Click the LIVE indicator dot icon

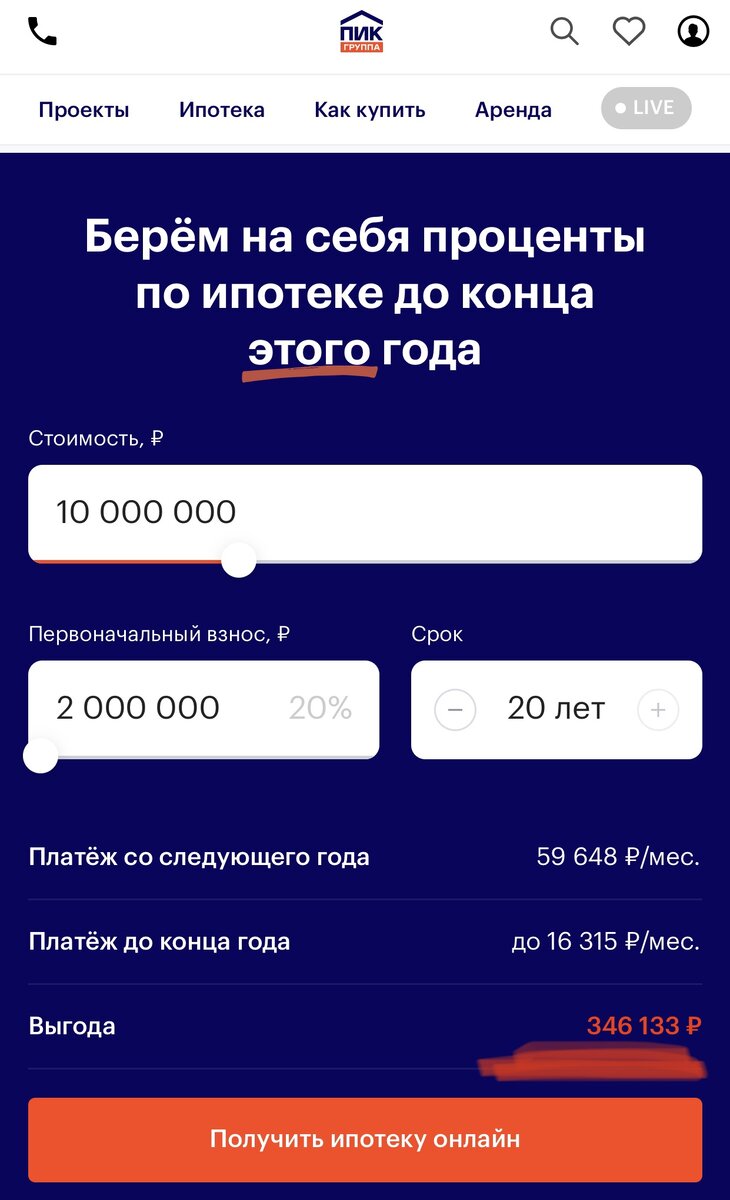pos(621,107)
